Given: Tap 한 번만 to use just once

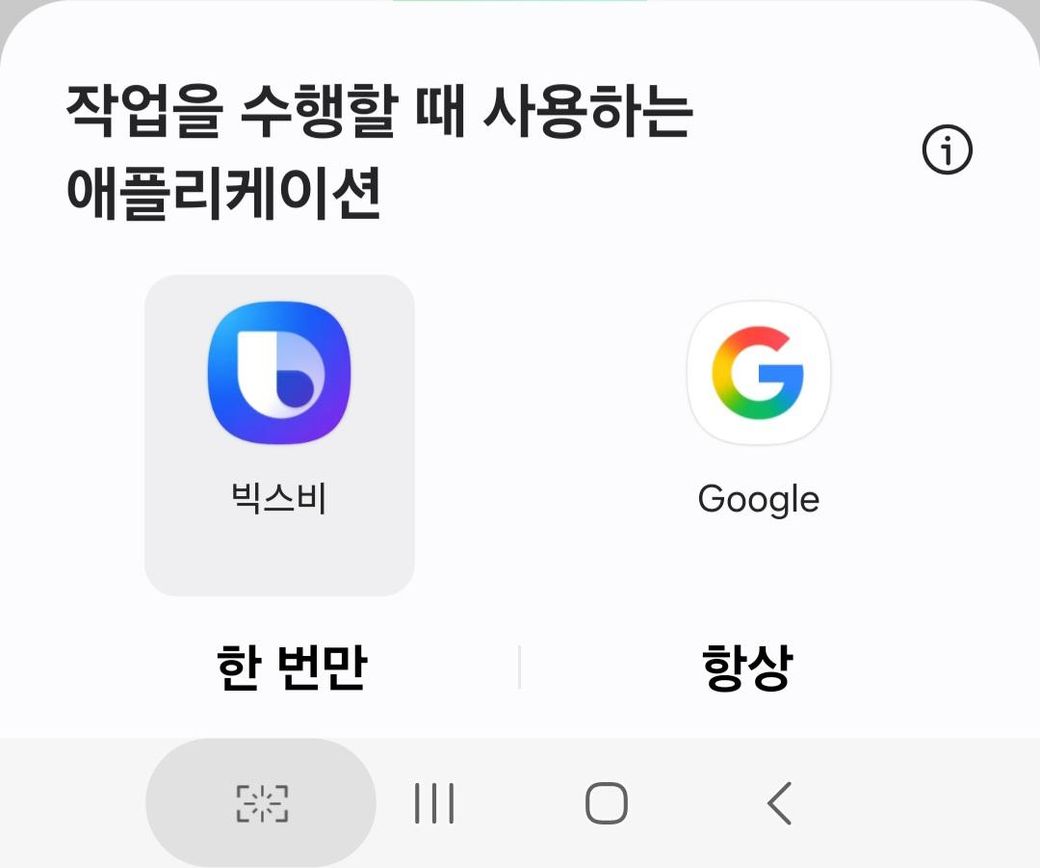Looking at the screenshot, I should pos(291,668).
